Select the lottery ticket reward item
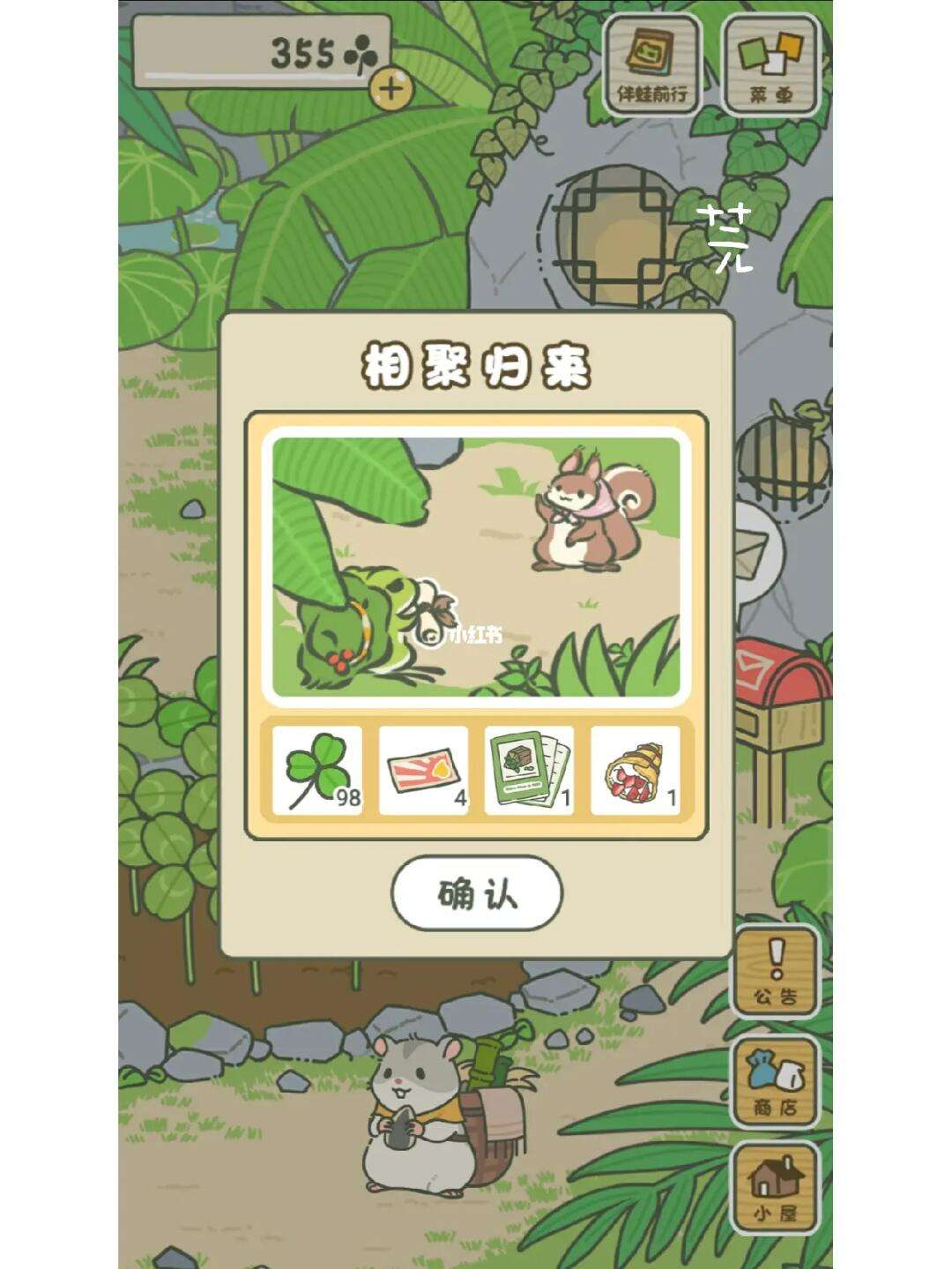952x1269 pixels. [423, 771]
